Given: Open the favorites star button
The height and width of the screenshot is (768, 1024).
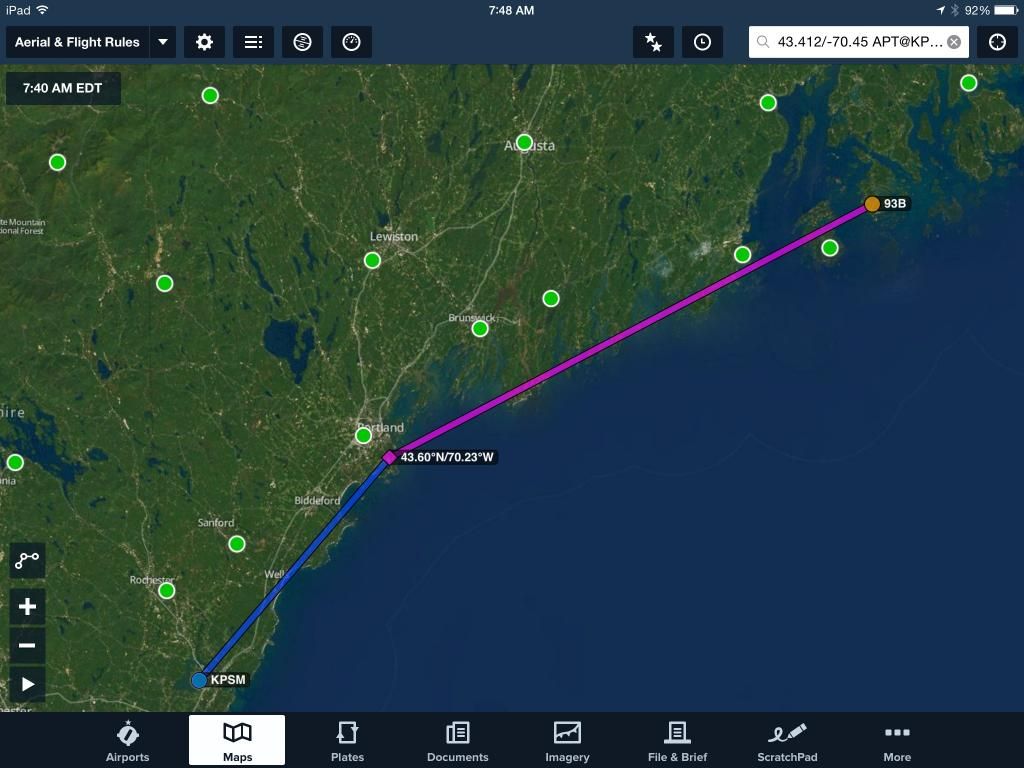Looking at the screenshot, I should pos(653,42).
